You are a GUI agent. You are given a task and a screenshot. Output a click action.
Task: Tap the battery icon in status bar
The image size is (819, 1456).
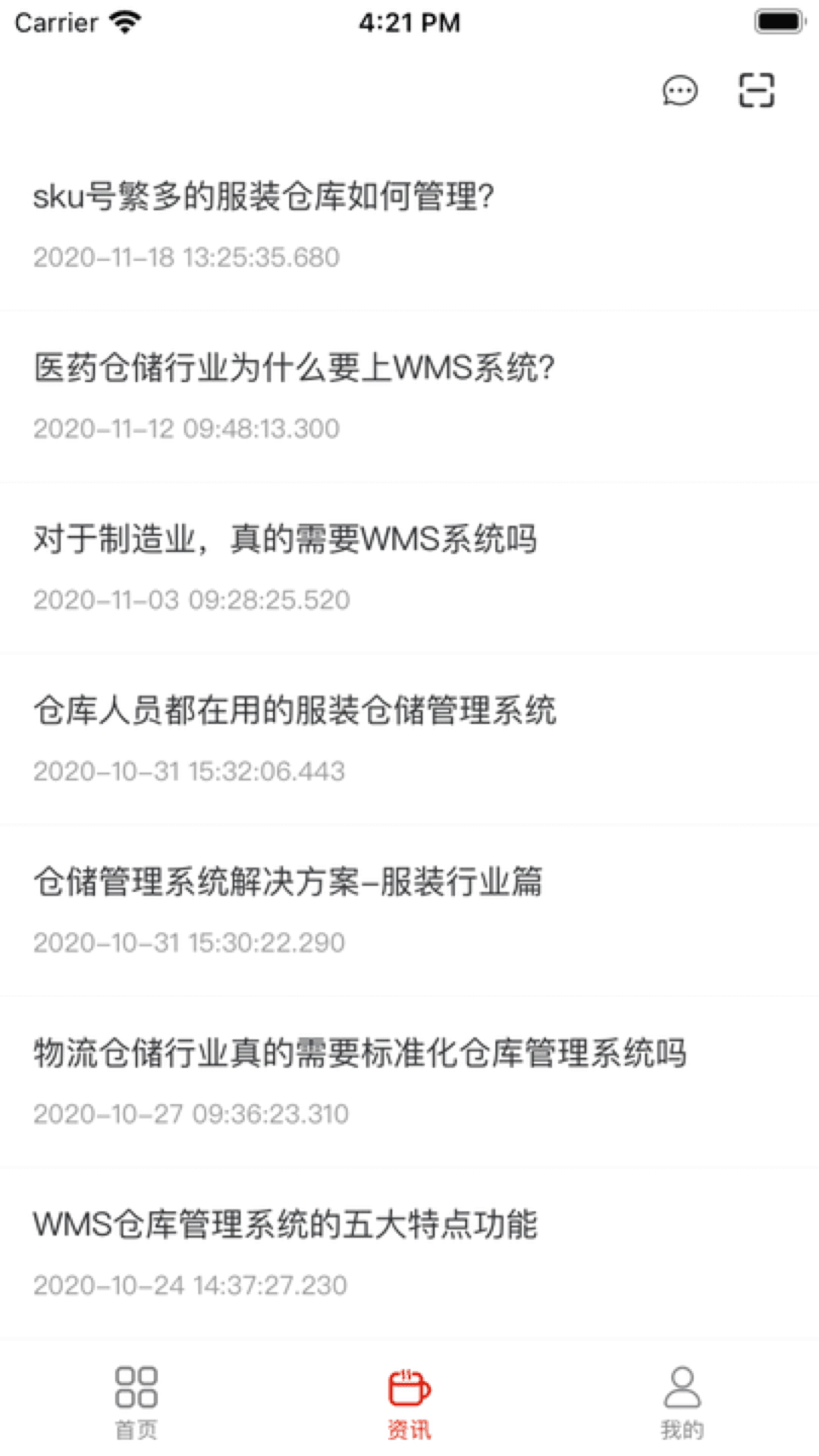776,20
